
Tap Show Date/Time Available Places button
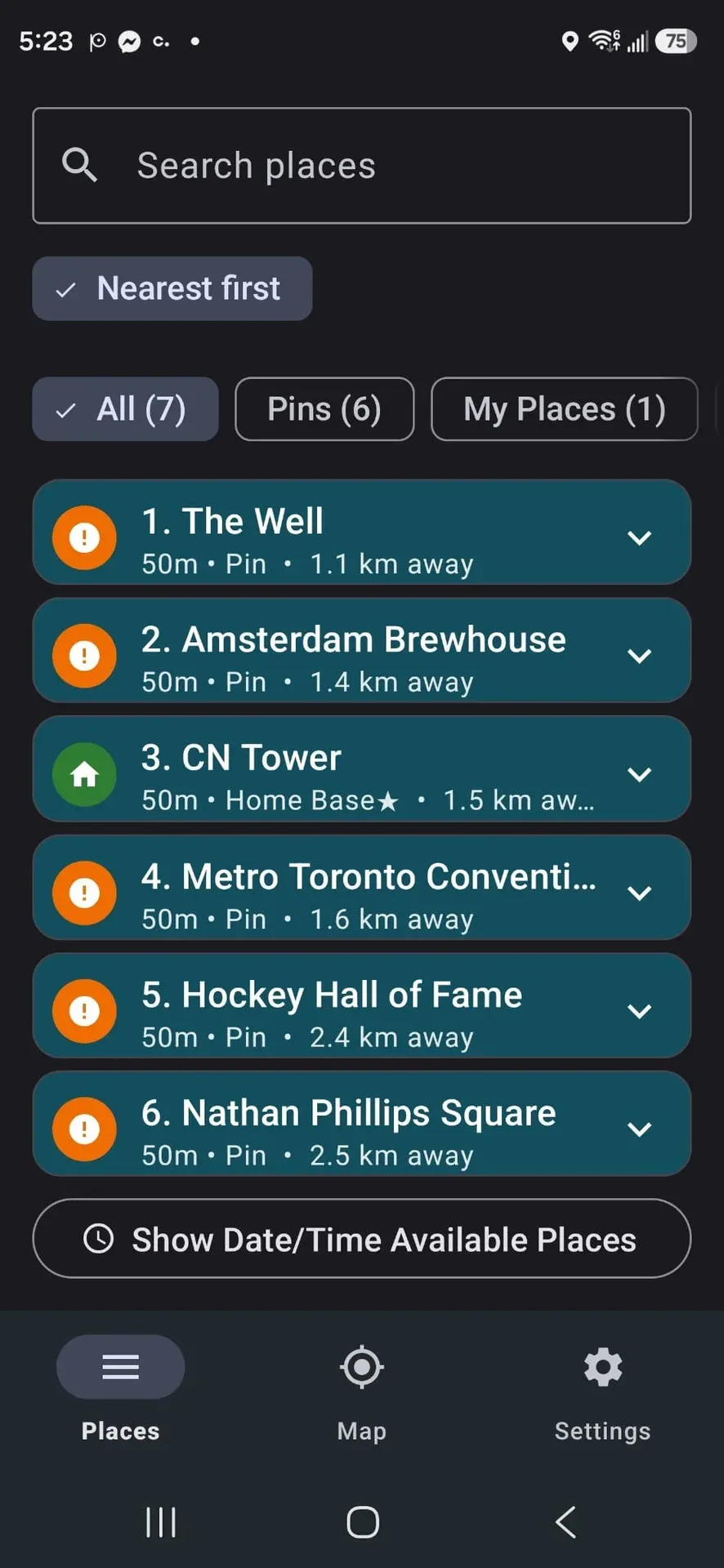(362, 1239)
